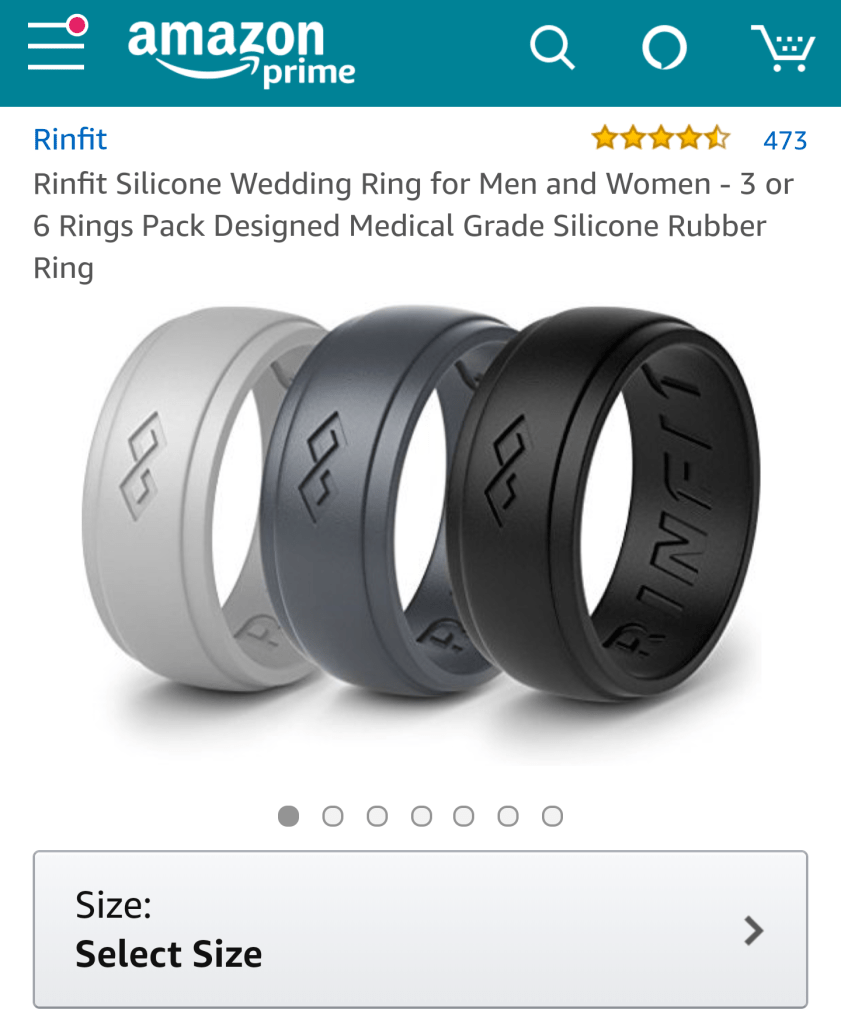
Task: Open the shopping cart
Action: tap(783, 47)
